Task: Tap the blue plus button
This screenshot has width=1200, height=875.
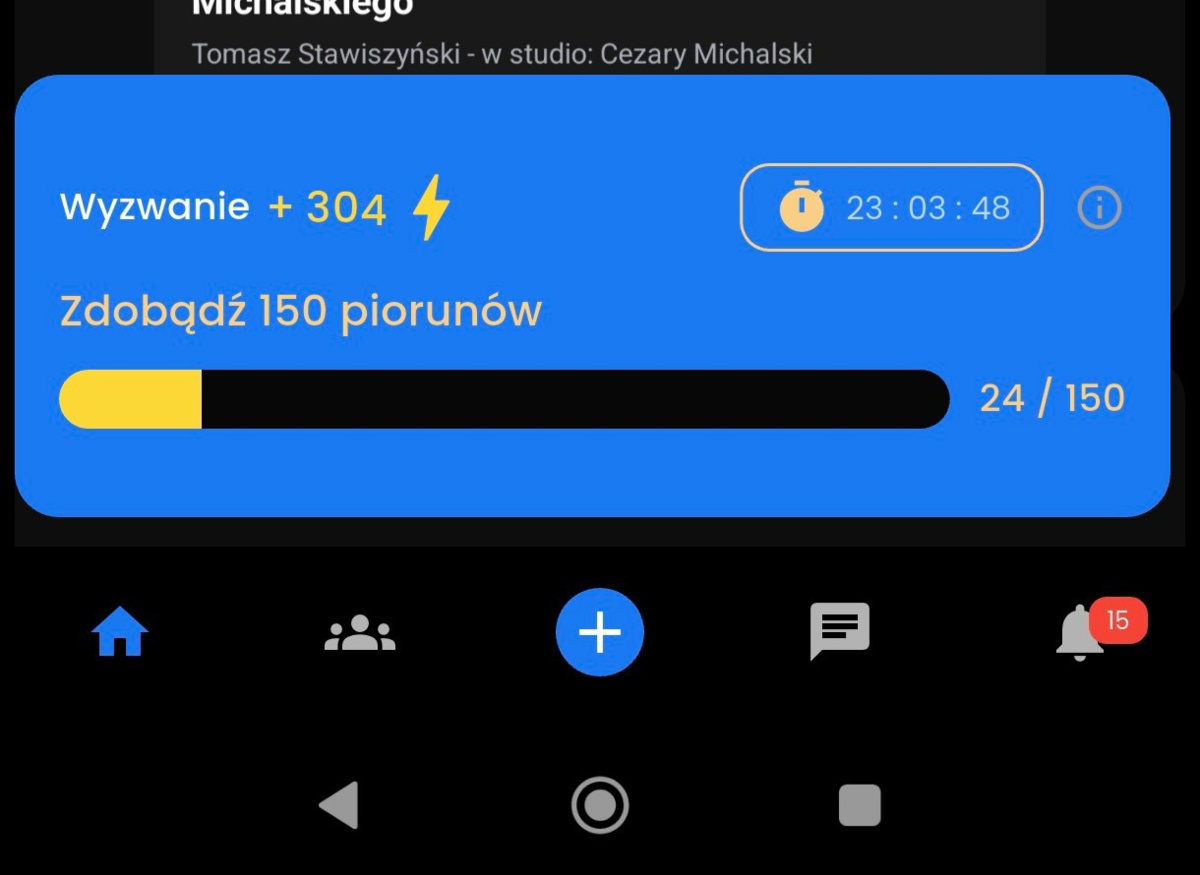Action: [600, 632]
